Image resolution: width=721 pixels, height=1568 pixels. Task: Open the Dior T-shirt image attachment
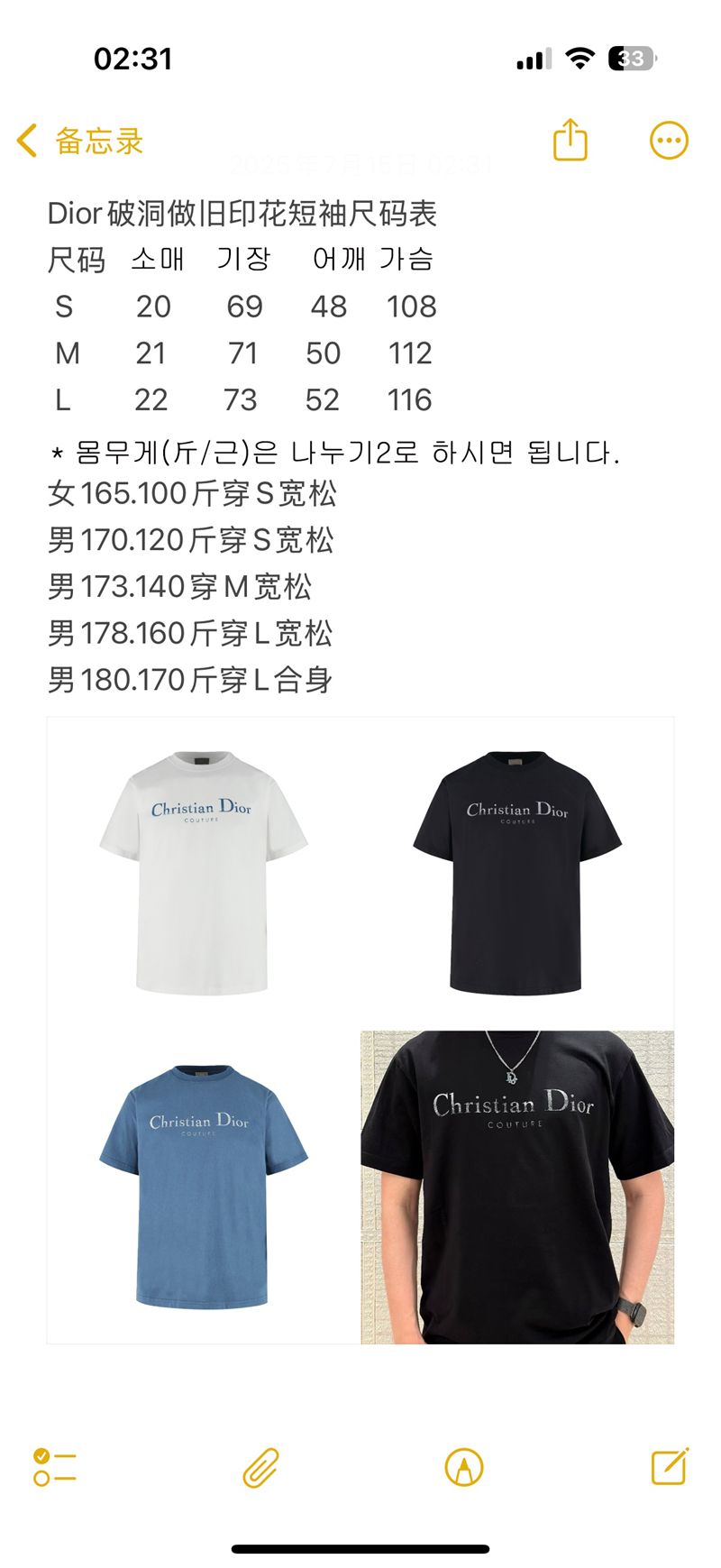point(360,1030)
